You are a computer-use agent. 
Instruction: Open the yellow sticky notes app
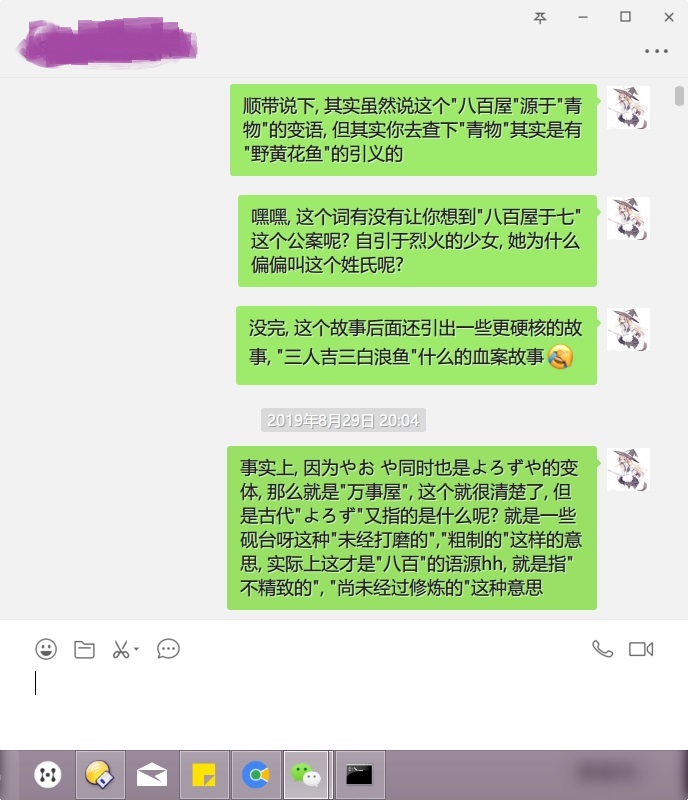[x=204, y=774]
